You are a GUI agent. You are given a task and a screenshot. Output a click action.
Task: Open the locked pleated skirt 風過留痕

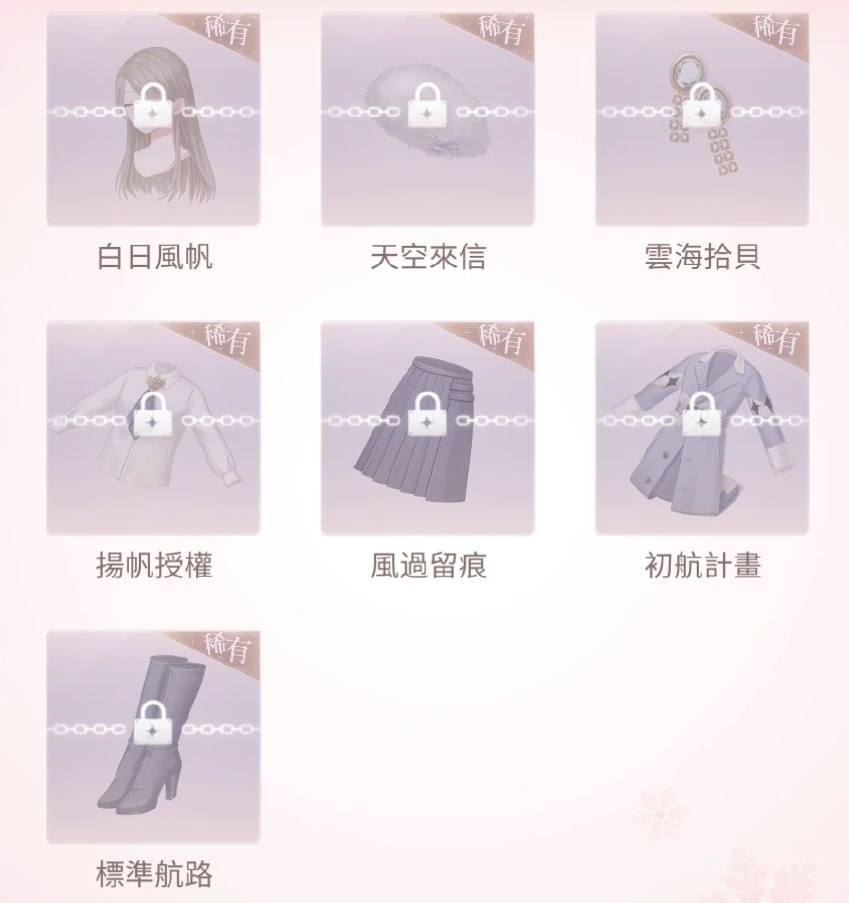point(427,428)
